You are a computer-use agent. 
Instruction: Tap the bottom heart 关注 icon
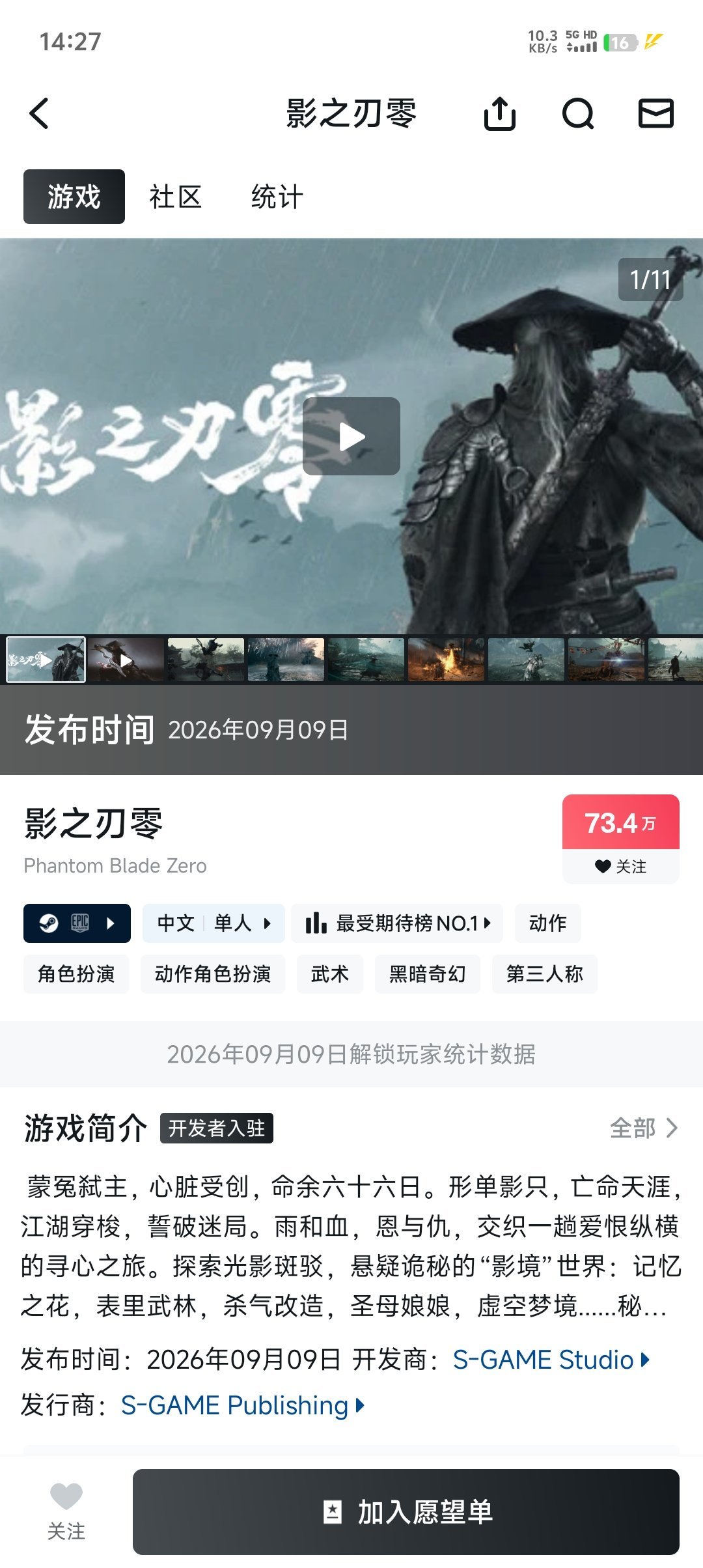click(66, 1511)
